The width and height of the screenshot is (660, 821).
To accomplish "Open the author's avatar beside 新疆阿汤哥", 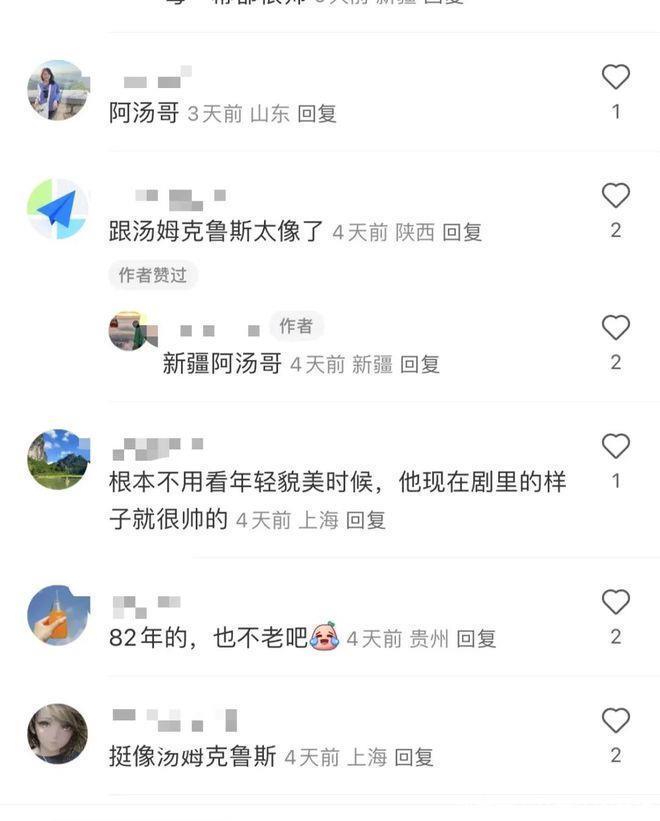I will point(128,331).
